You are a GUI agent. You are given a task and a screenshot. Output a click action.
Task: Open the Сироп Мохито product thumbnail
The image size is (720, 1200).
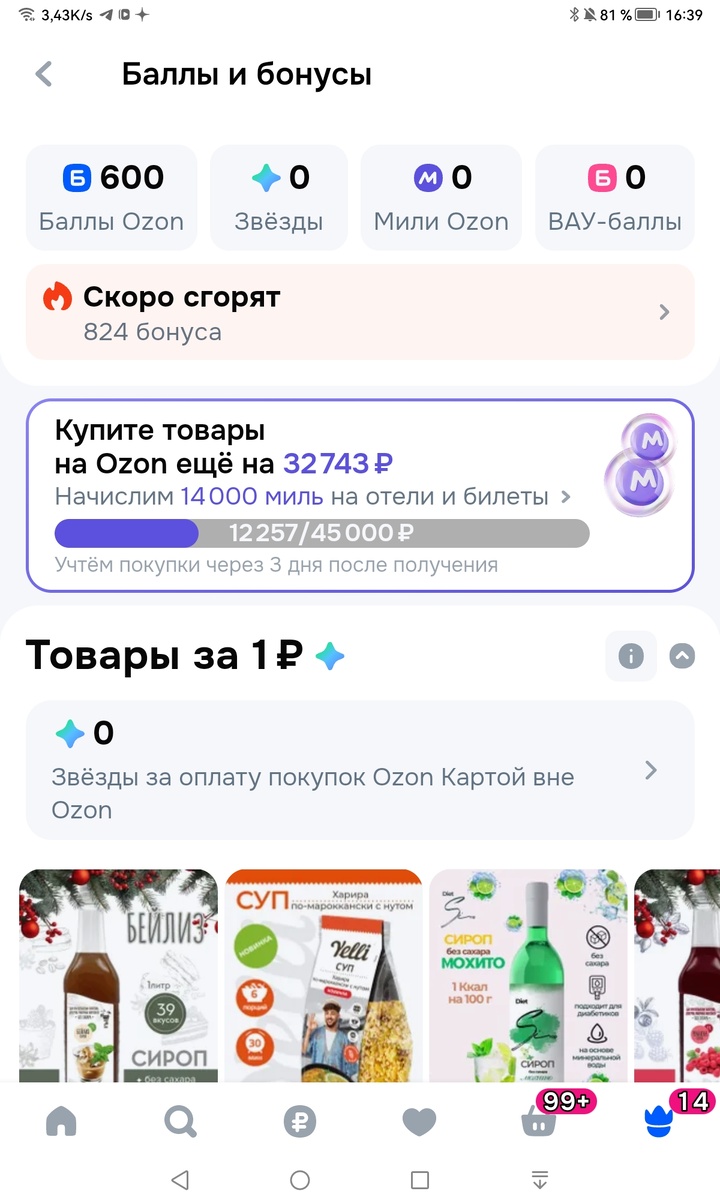(528, 975)
